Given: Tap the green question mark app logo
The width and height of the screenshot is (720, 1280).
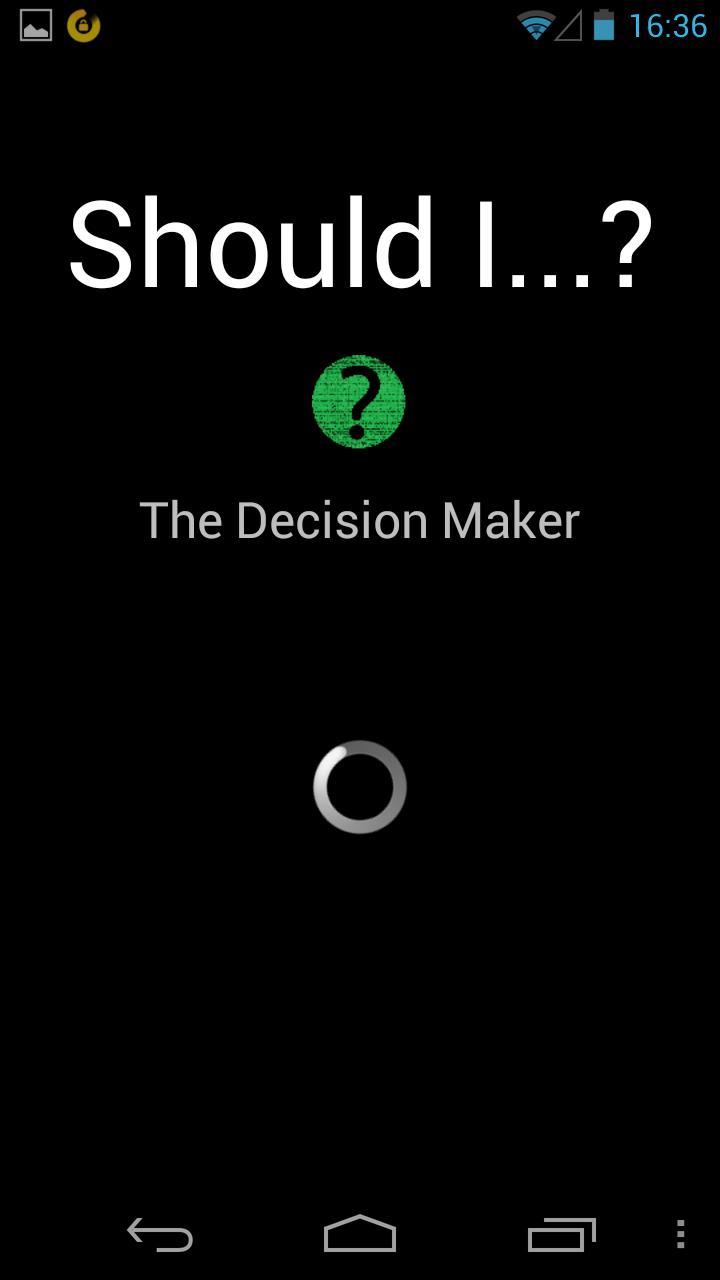Looking at the screenshot, I should pyautogui.click(x=359, y=401).
